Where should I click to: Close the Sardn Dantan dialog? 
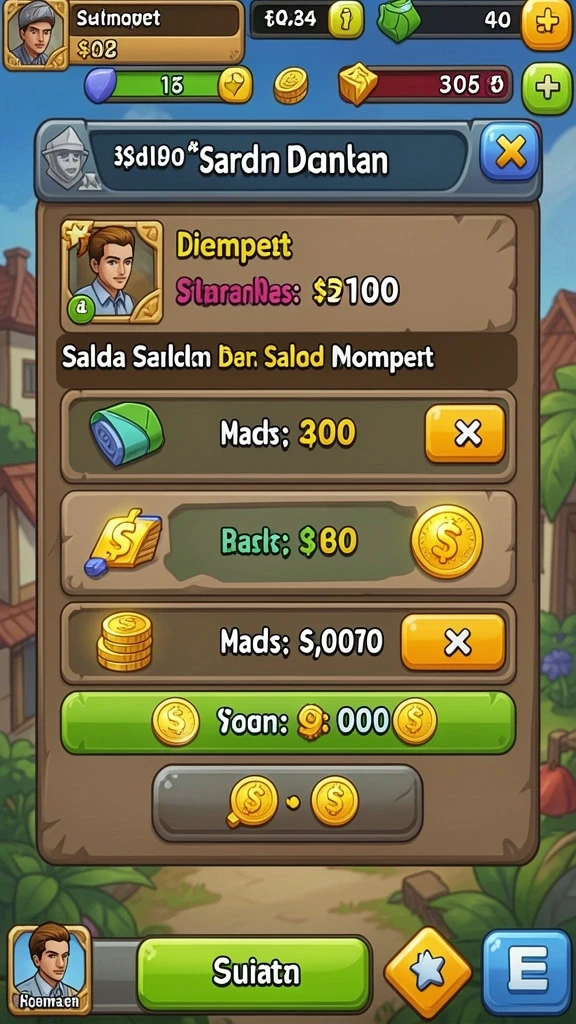pos(510,152)
